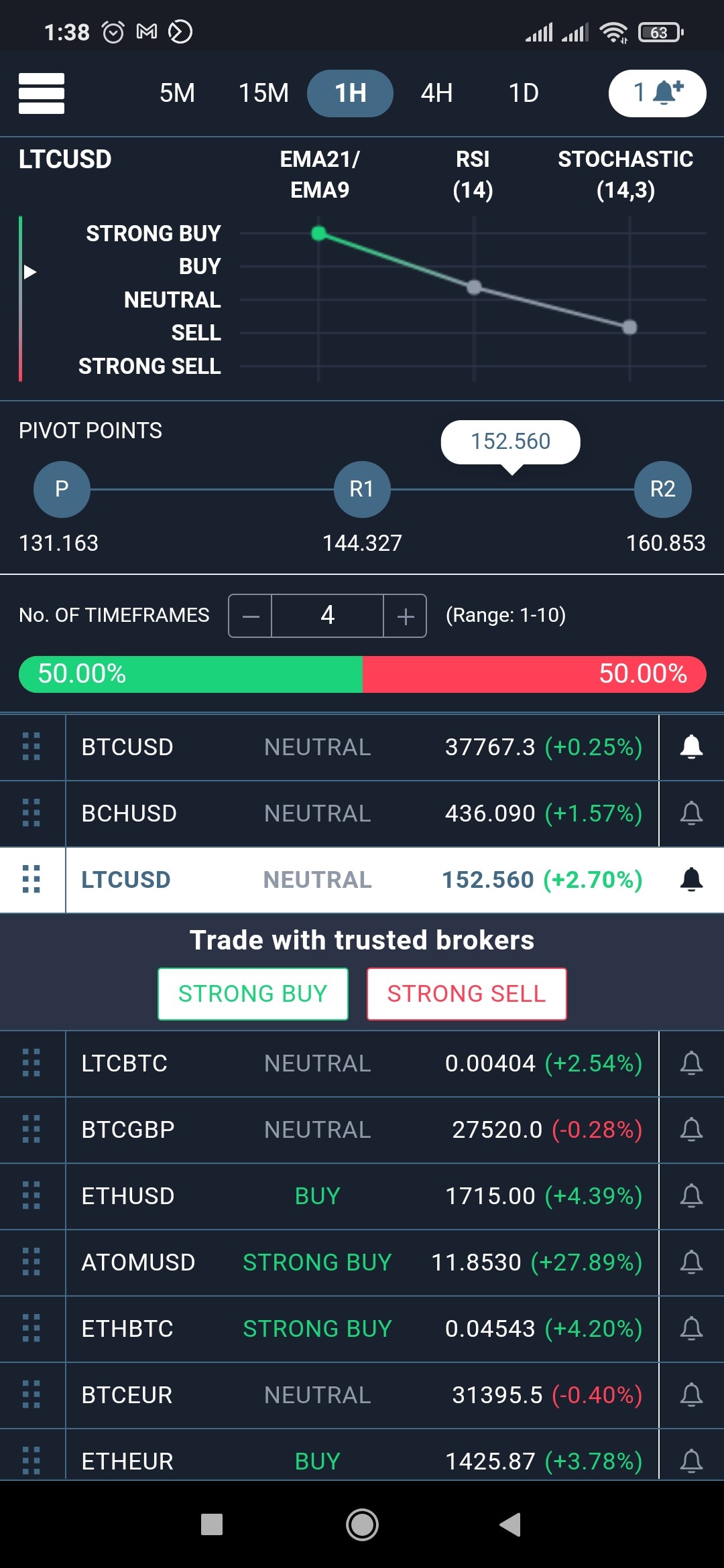
Task: Toggle the alert bell for BCHUSD
Action: pos(691,813)
